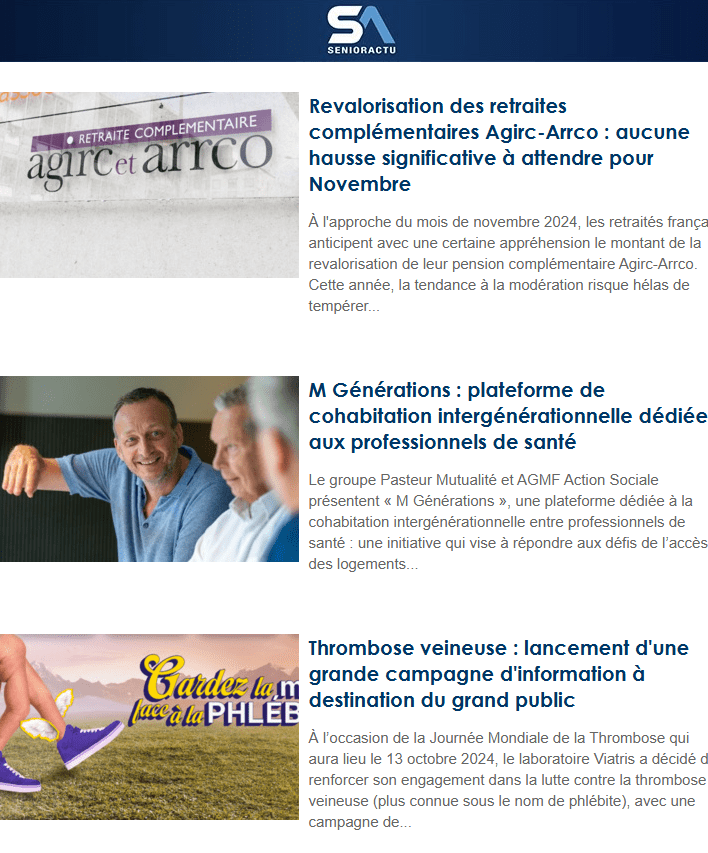Image resolution: width=708 pixels, height=853 pixels.
Task: Select the phlébite campaign banner image
Action: pos(149,726)
